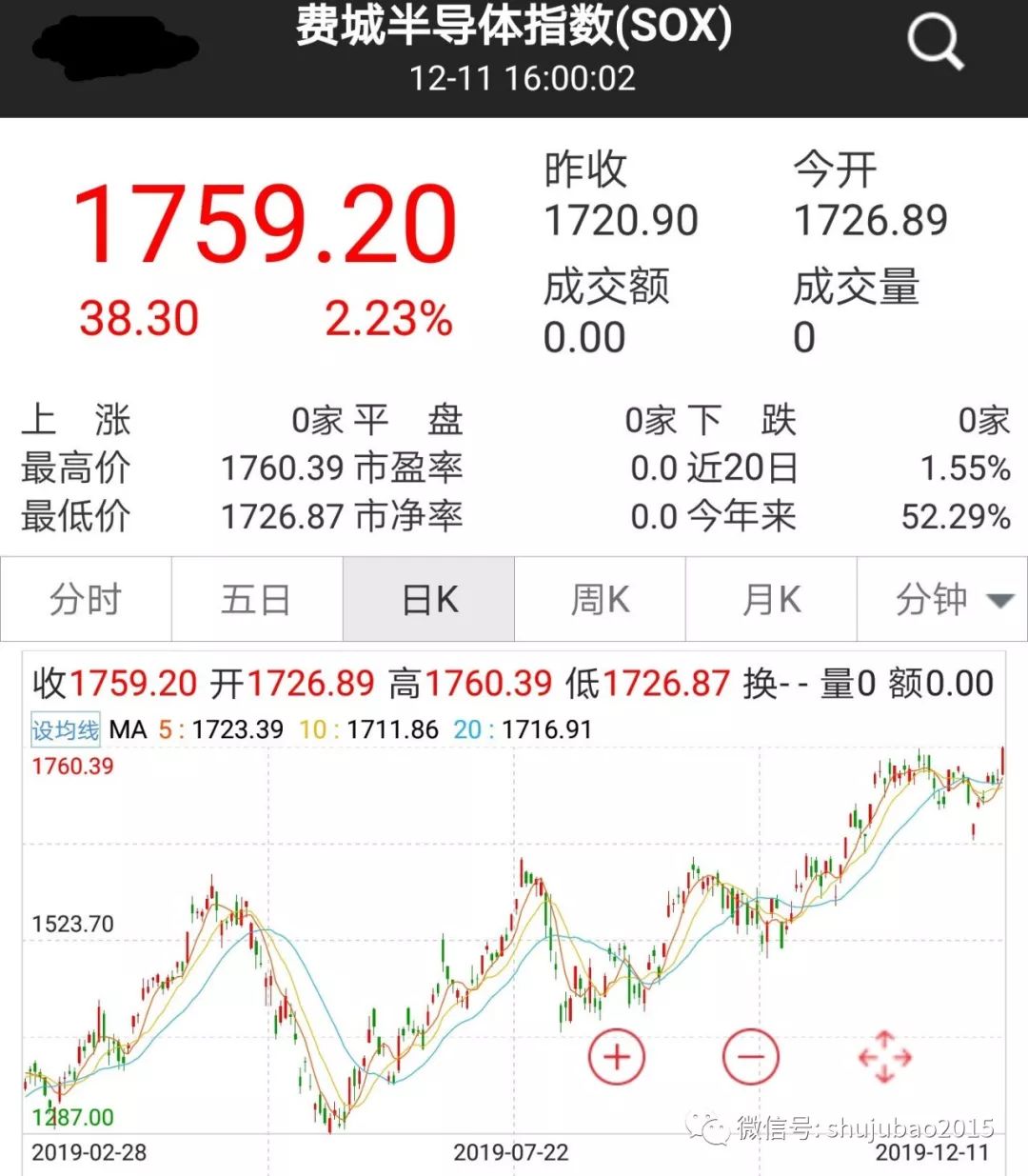Switch to the 月K chart tab
The image size is (1028, 1176).
click(771, 600)
